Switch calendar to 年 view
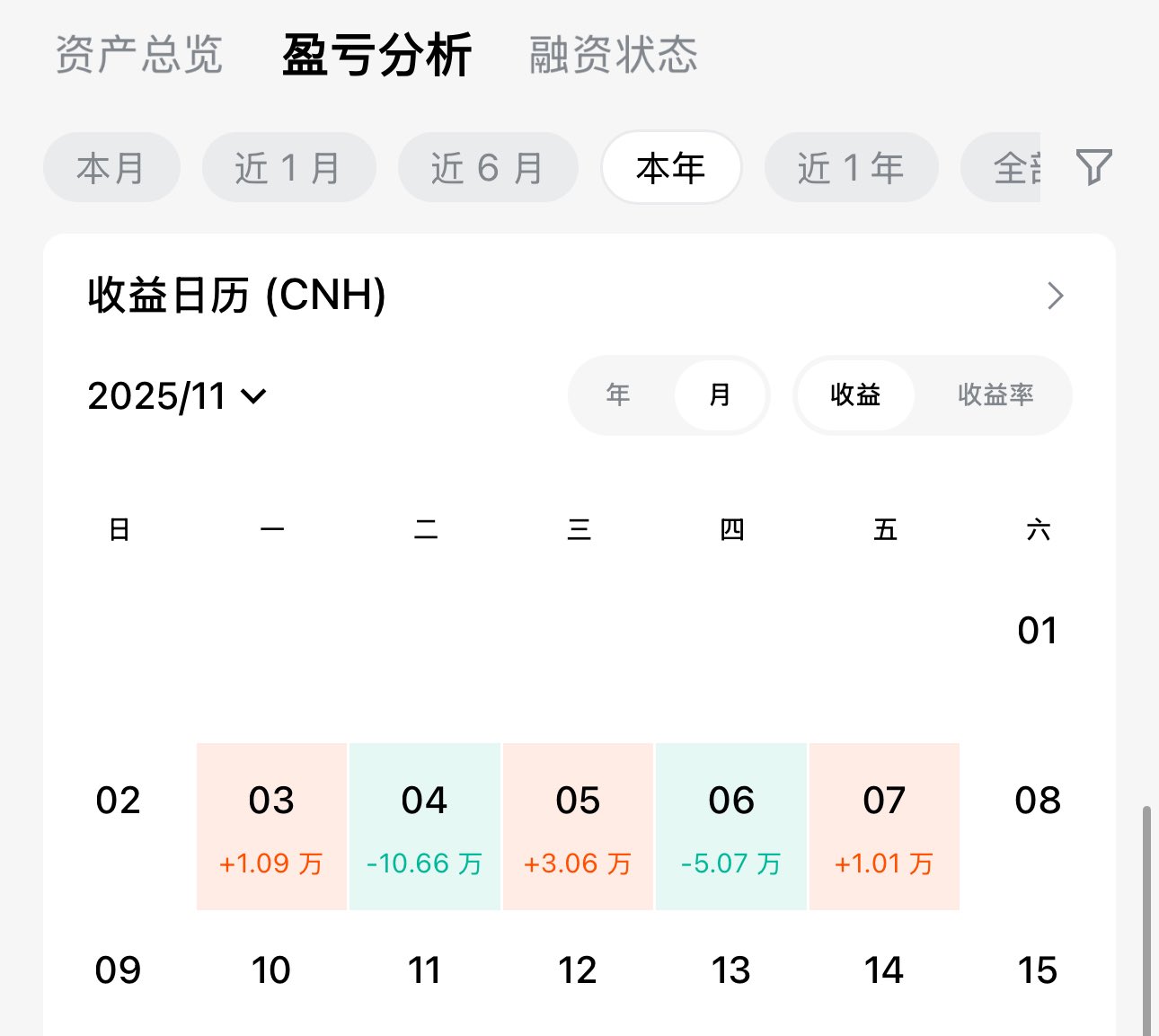This screenshot has height=1036, width=1159. pyautogui.click(x=618, y=394)
